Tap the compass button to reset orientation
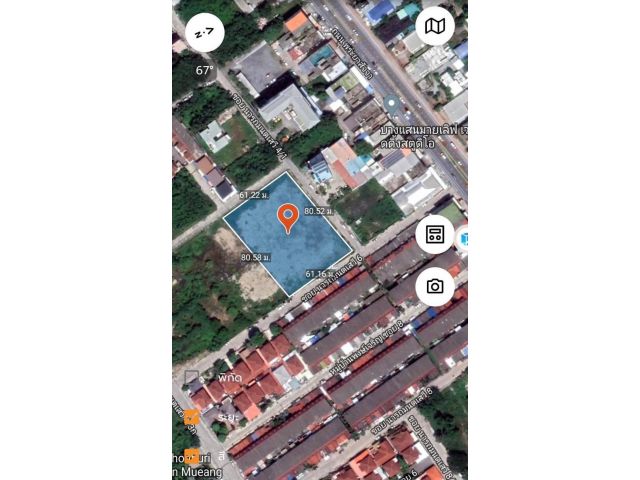Image resolution: width=640 pixels, height=480 pixels. tap(204, 33)
